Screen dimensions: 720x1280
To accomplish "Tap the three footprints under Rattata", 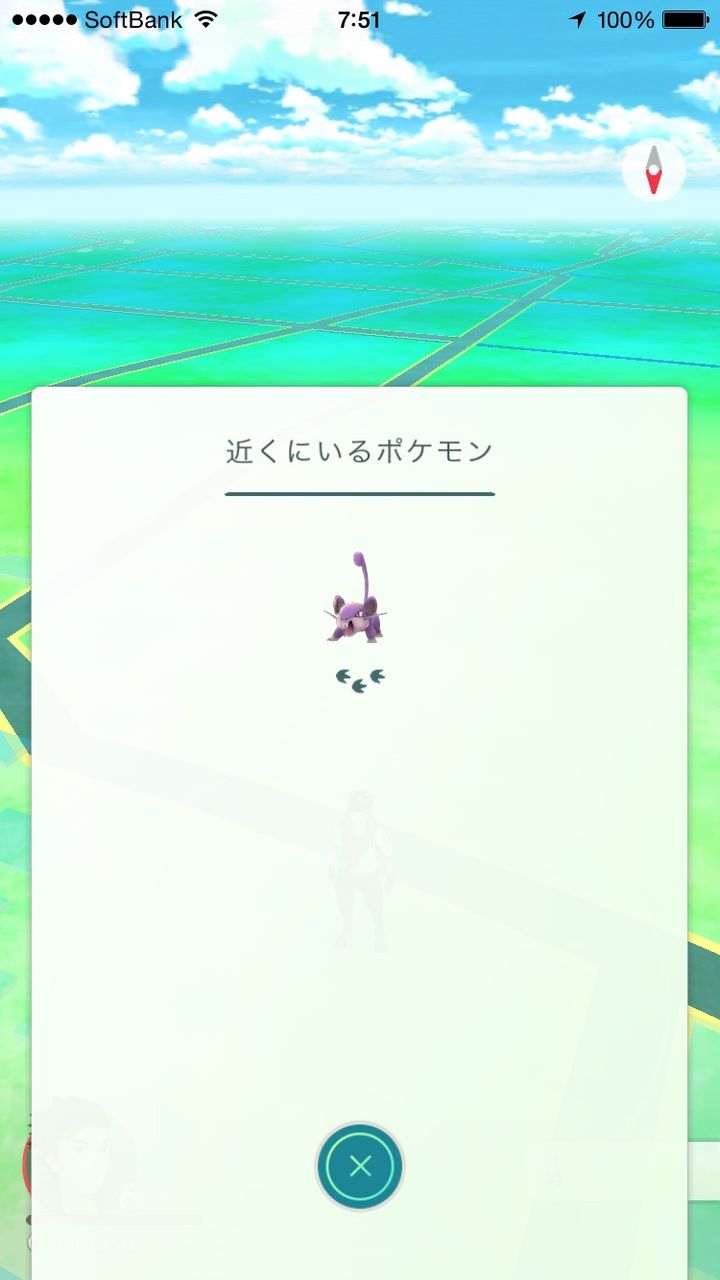I will (x=359, y=678).
